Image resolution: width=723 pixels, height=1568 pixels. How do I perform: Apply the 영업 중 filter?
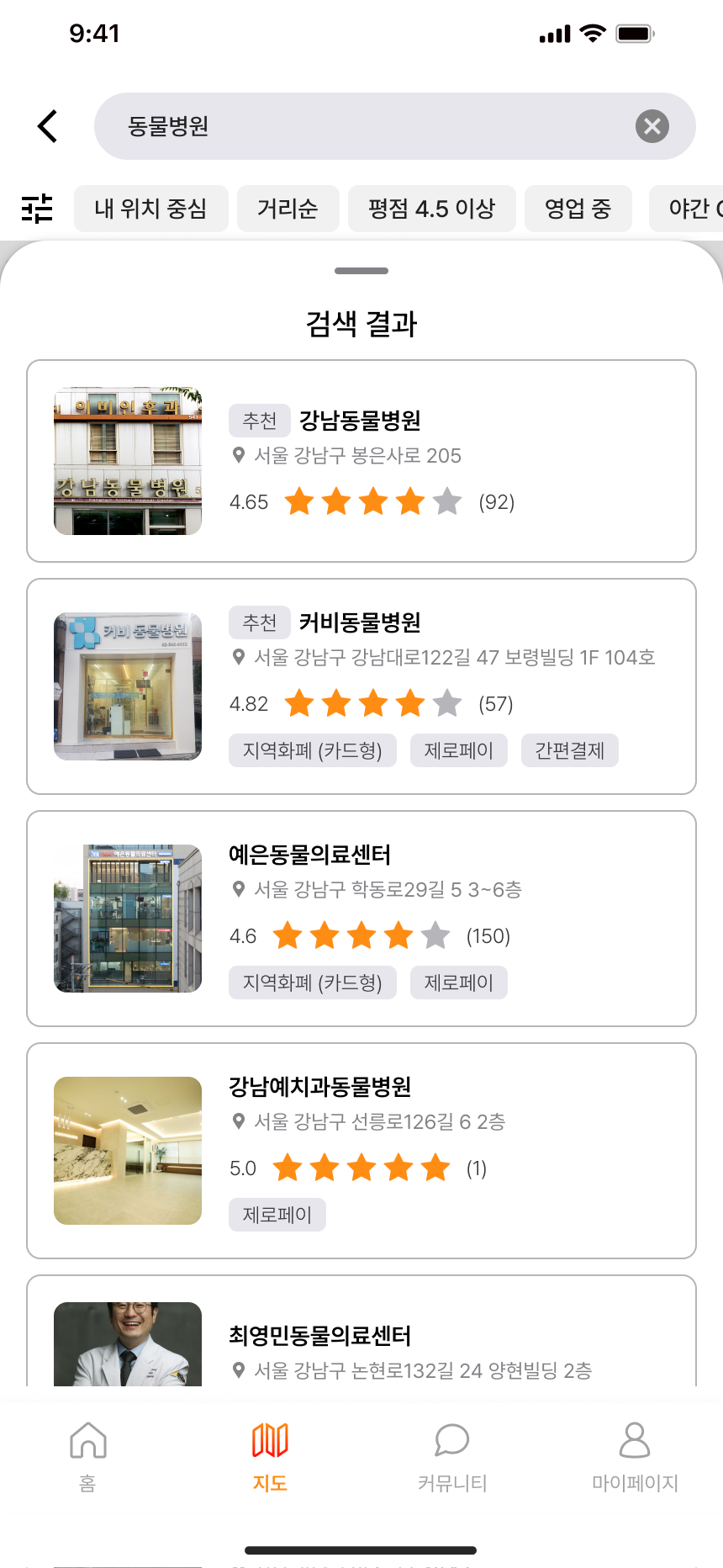point(578,209)
